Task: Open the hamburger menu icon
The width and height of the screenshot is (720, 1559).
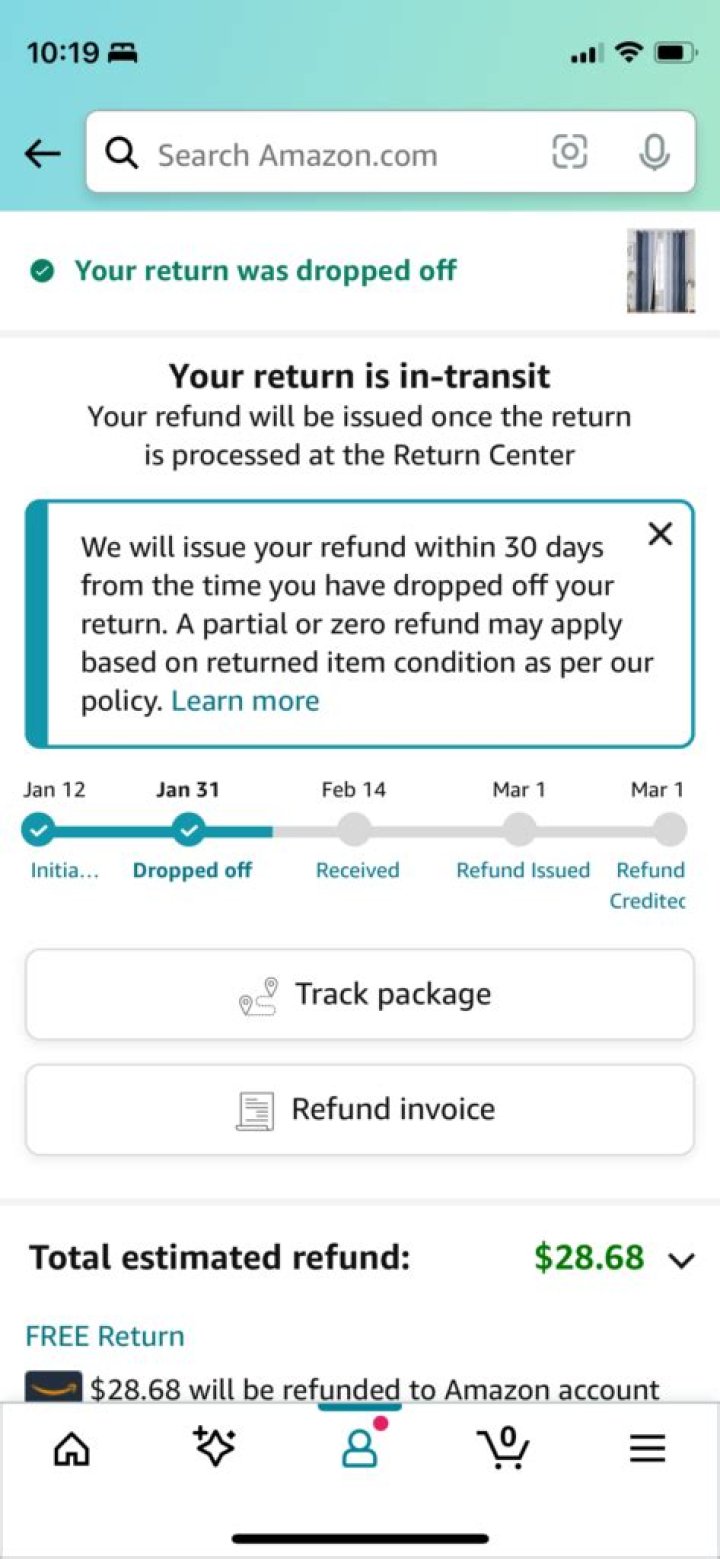Action: coord(647,1447)
